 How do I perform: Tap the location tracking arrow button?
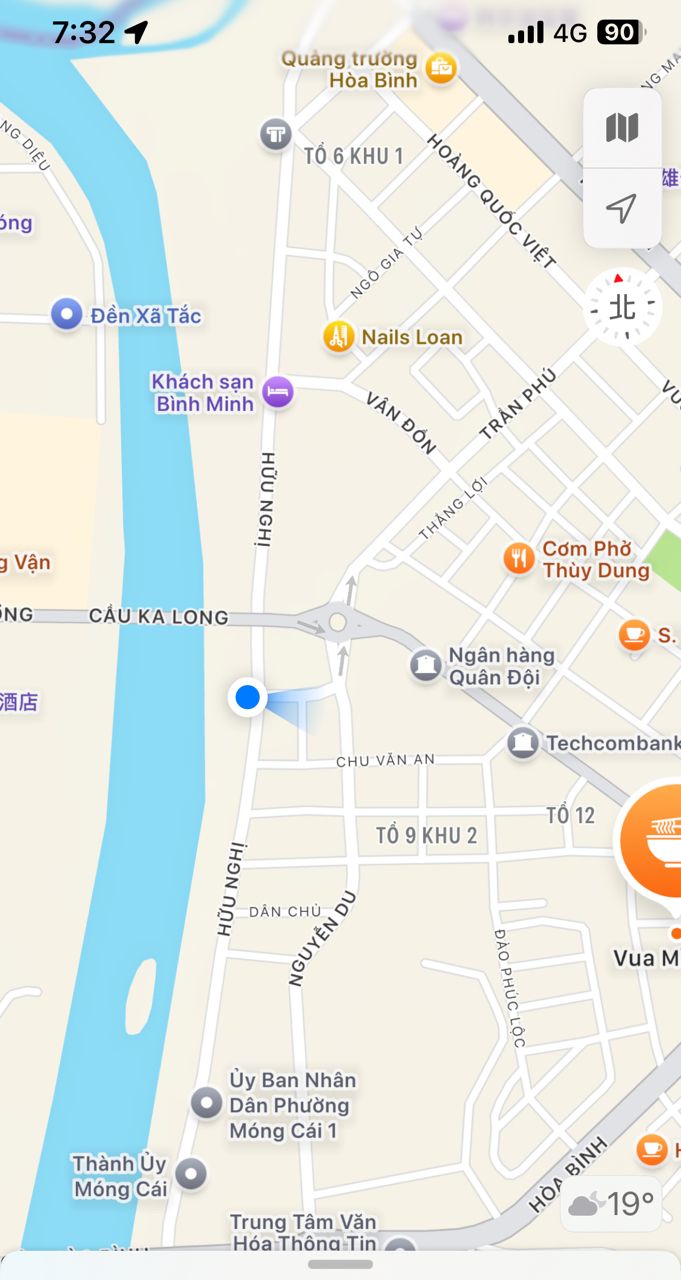[x=622, y=208]
